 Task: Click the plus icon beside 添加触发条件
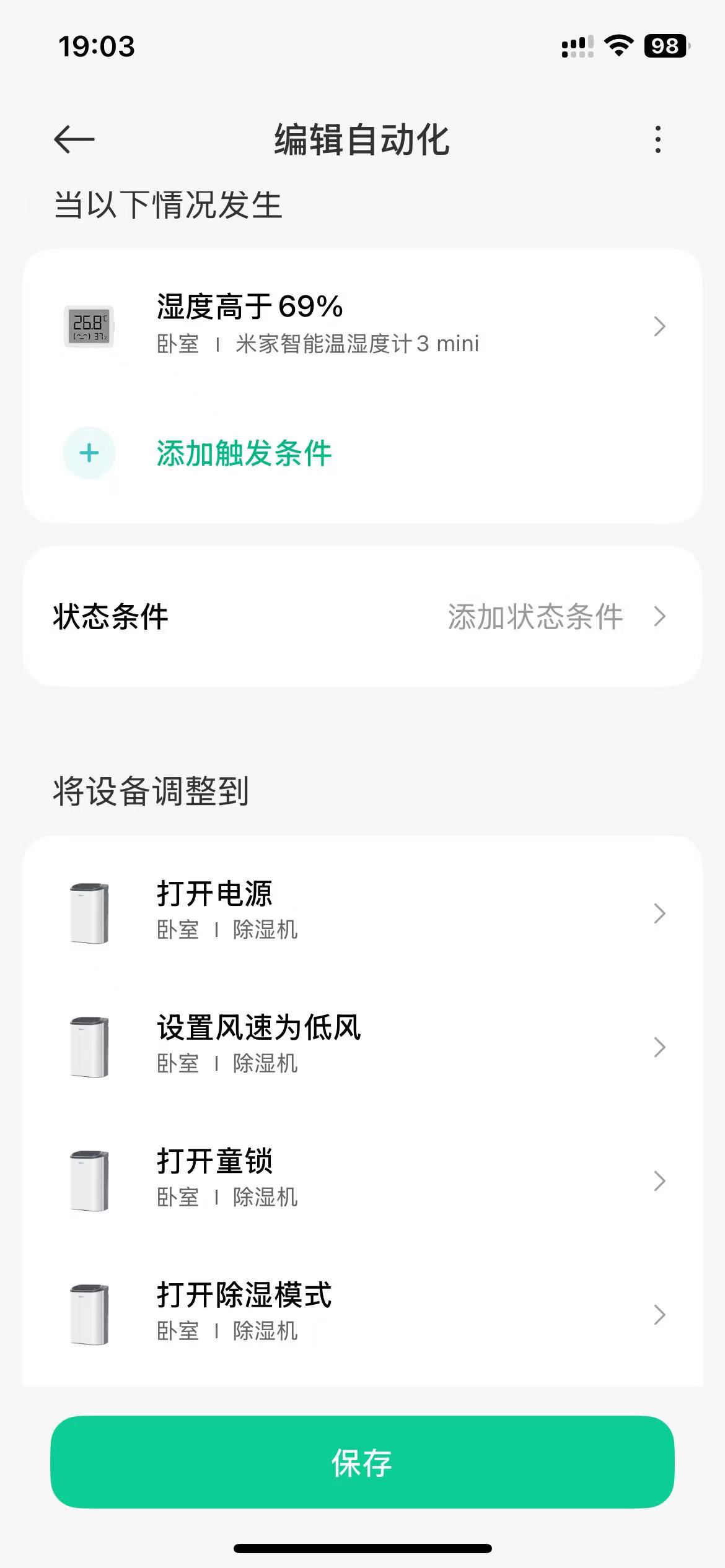point(89,453)
